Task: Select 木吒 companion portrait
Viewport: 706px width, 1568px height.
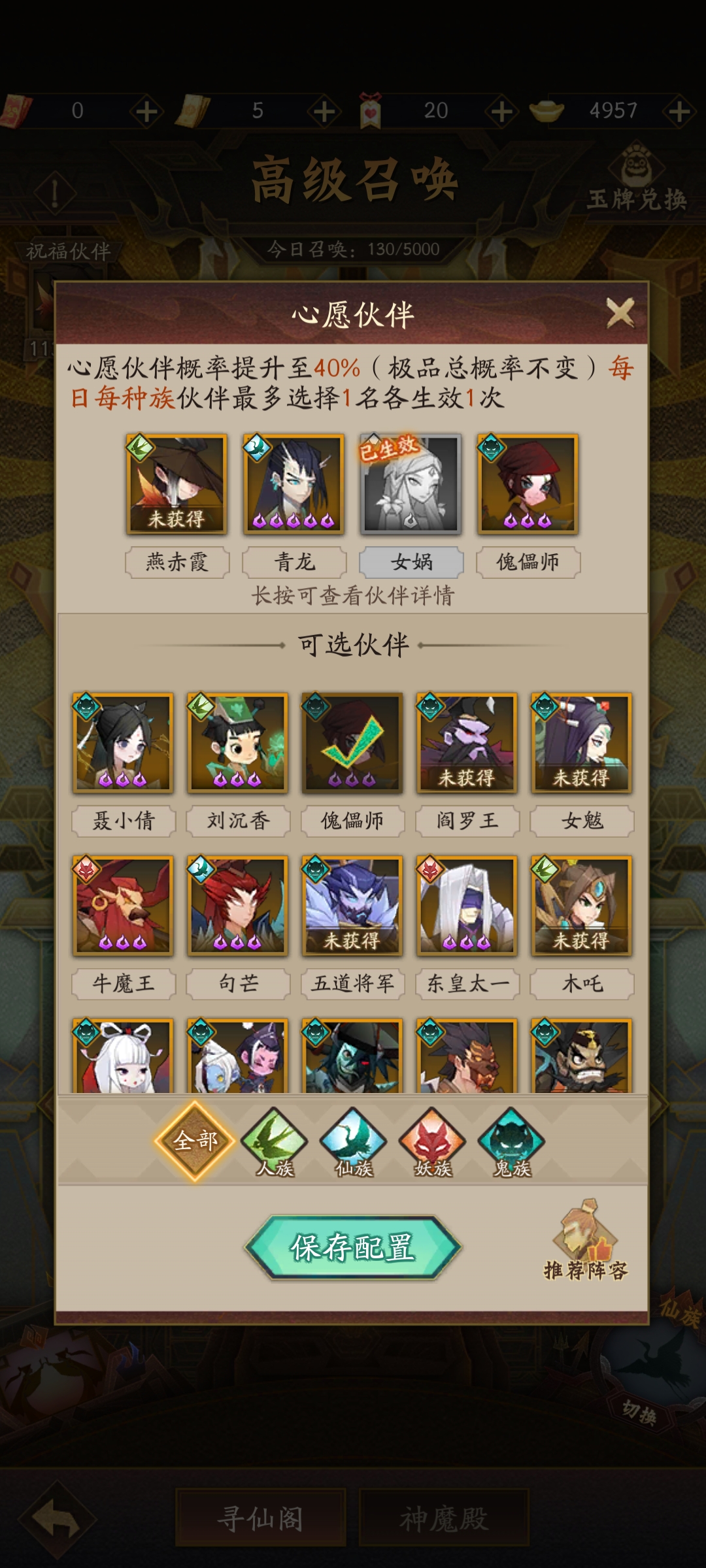Action: point(582,906)
